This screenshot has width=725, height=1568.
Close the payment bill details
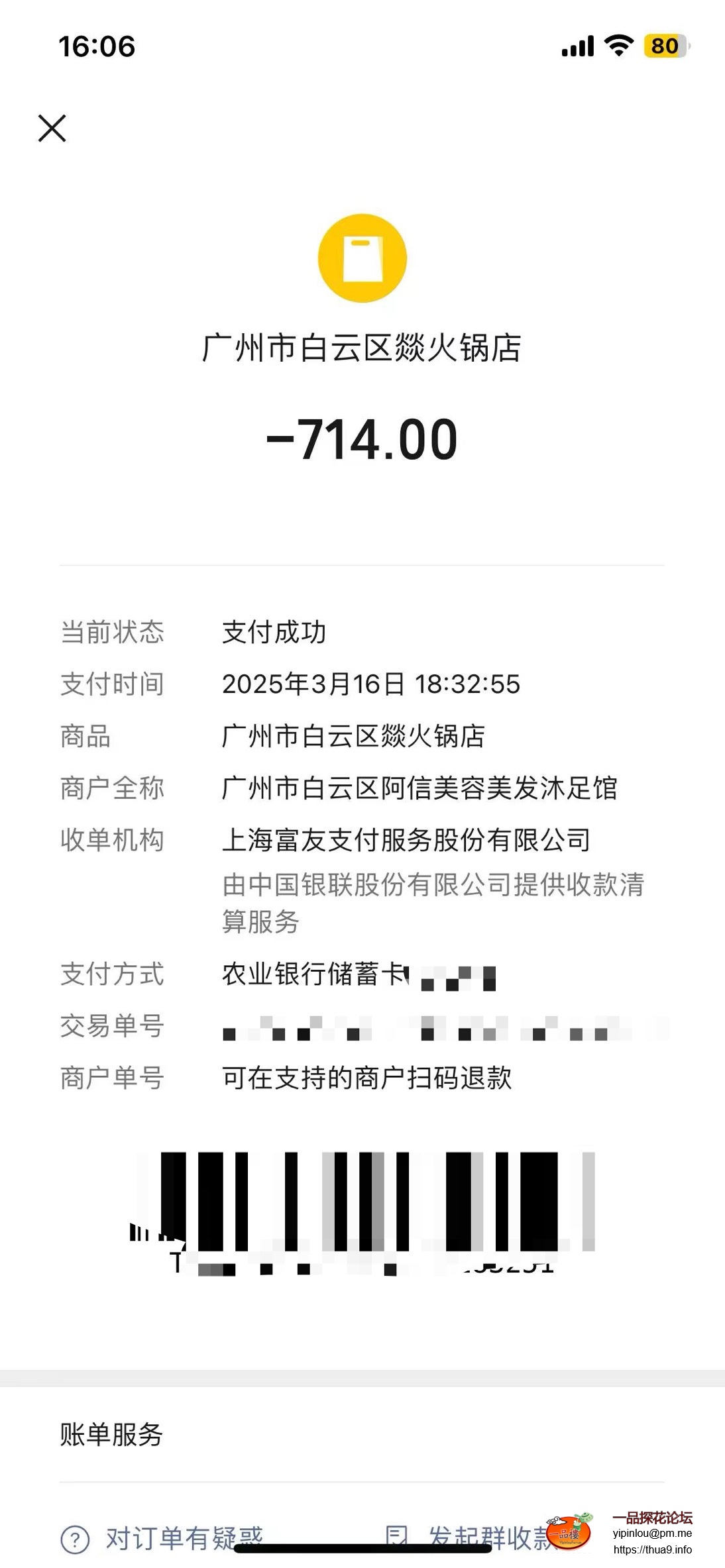pyautogui.click(x=52, y=128)
